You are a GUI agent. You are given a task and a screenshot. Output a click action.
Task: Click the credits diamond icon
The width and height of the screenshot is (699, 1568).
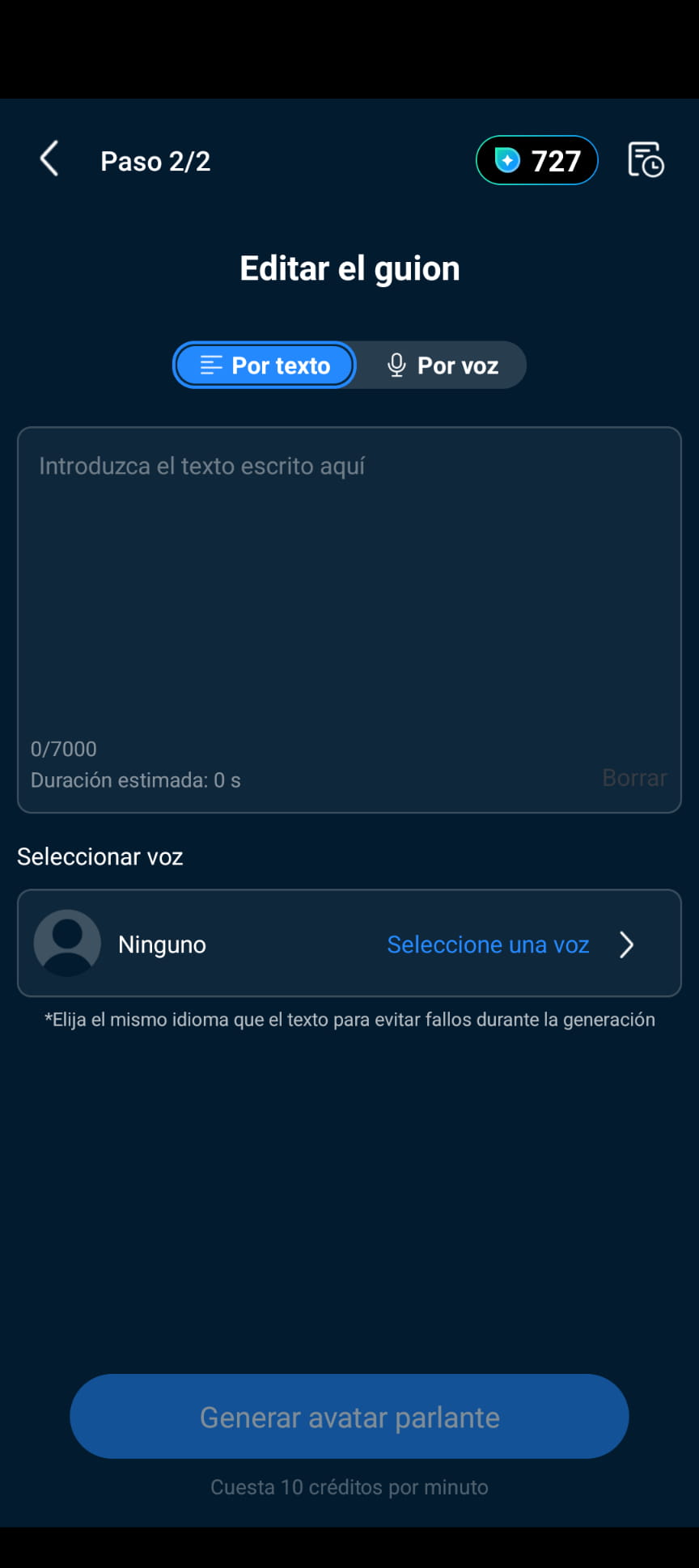[506, 160]
